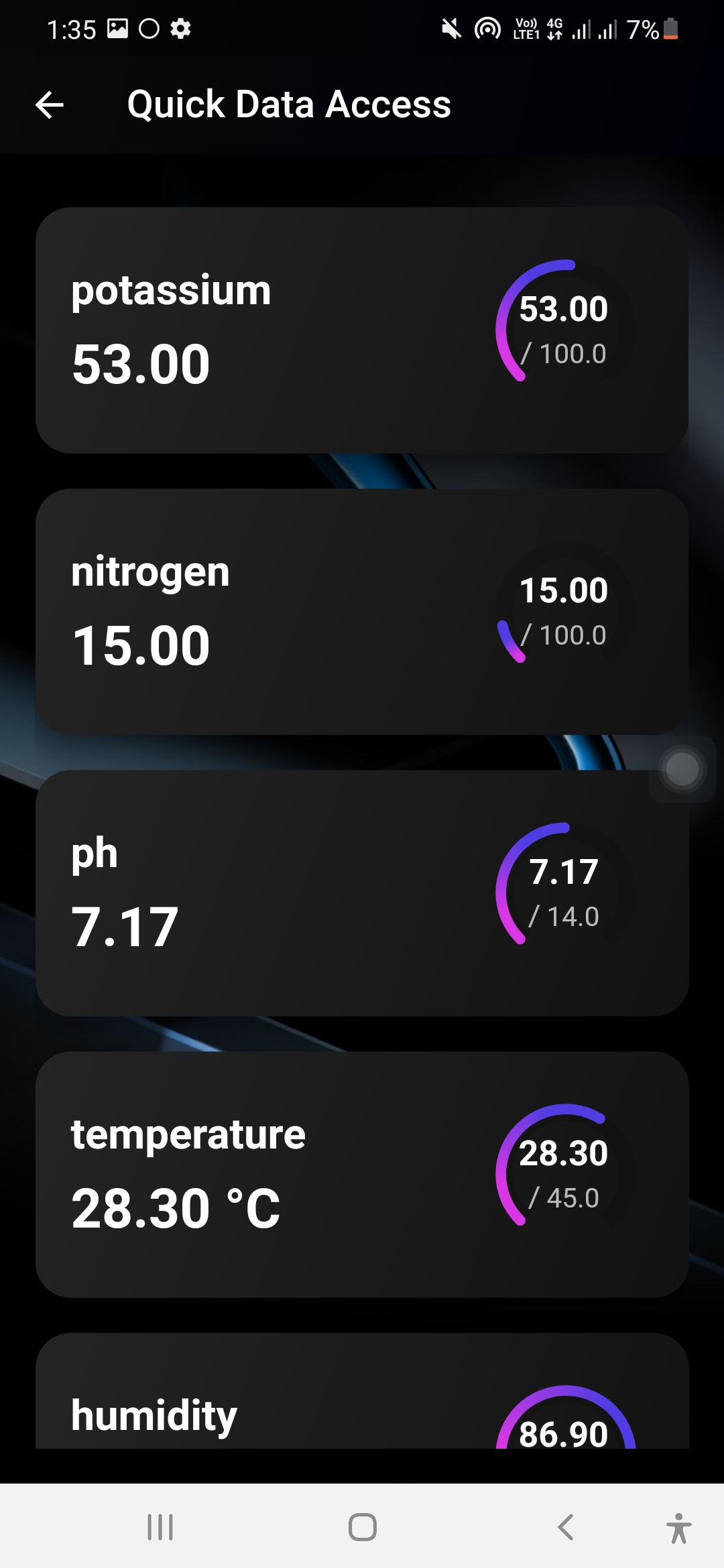
Task: Go to the home screen
Action: tap(362, 1527)
